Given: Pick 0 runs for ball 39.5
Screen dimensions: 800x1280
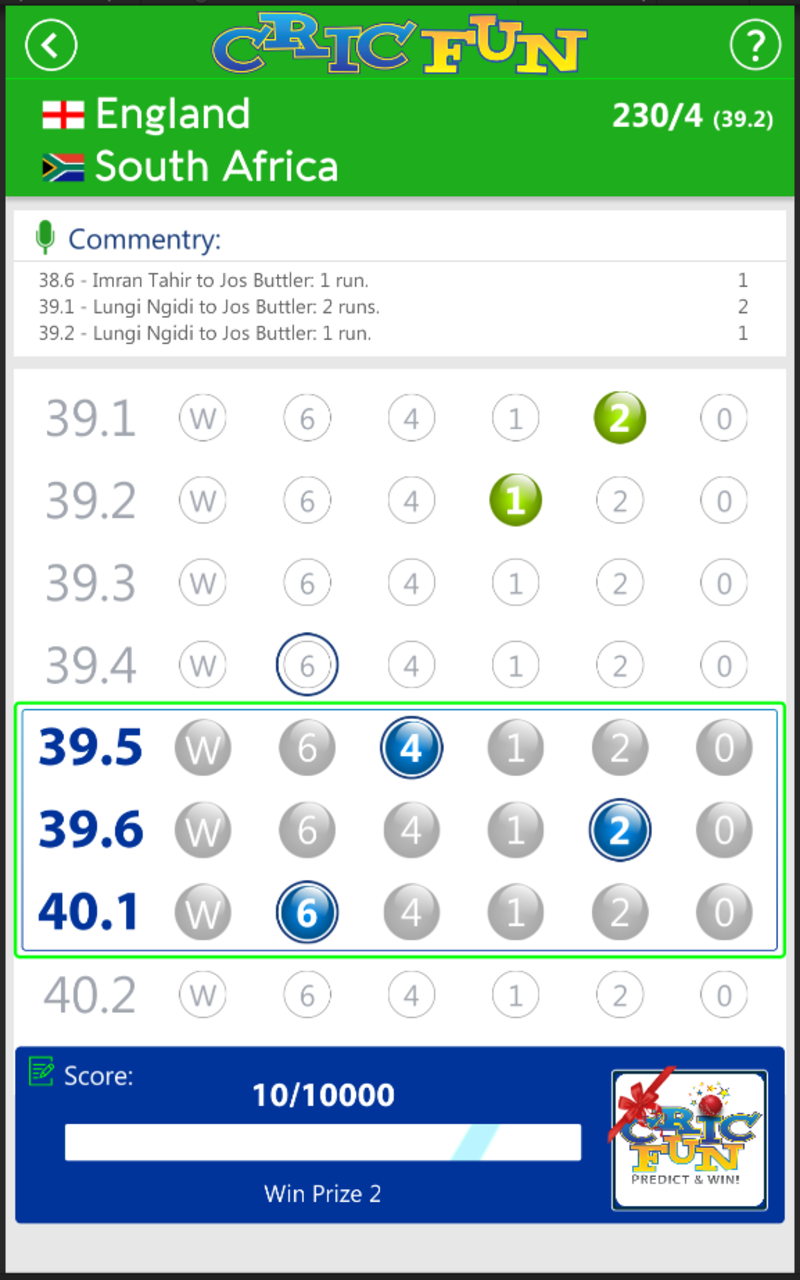Looking at the screenshot, I should click(724, 748).
